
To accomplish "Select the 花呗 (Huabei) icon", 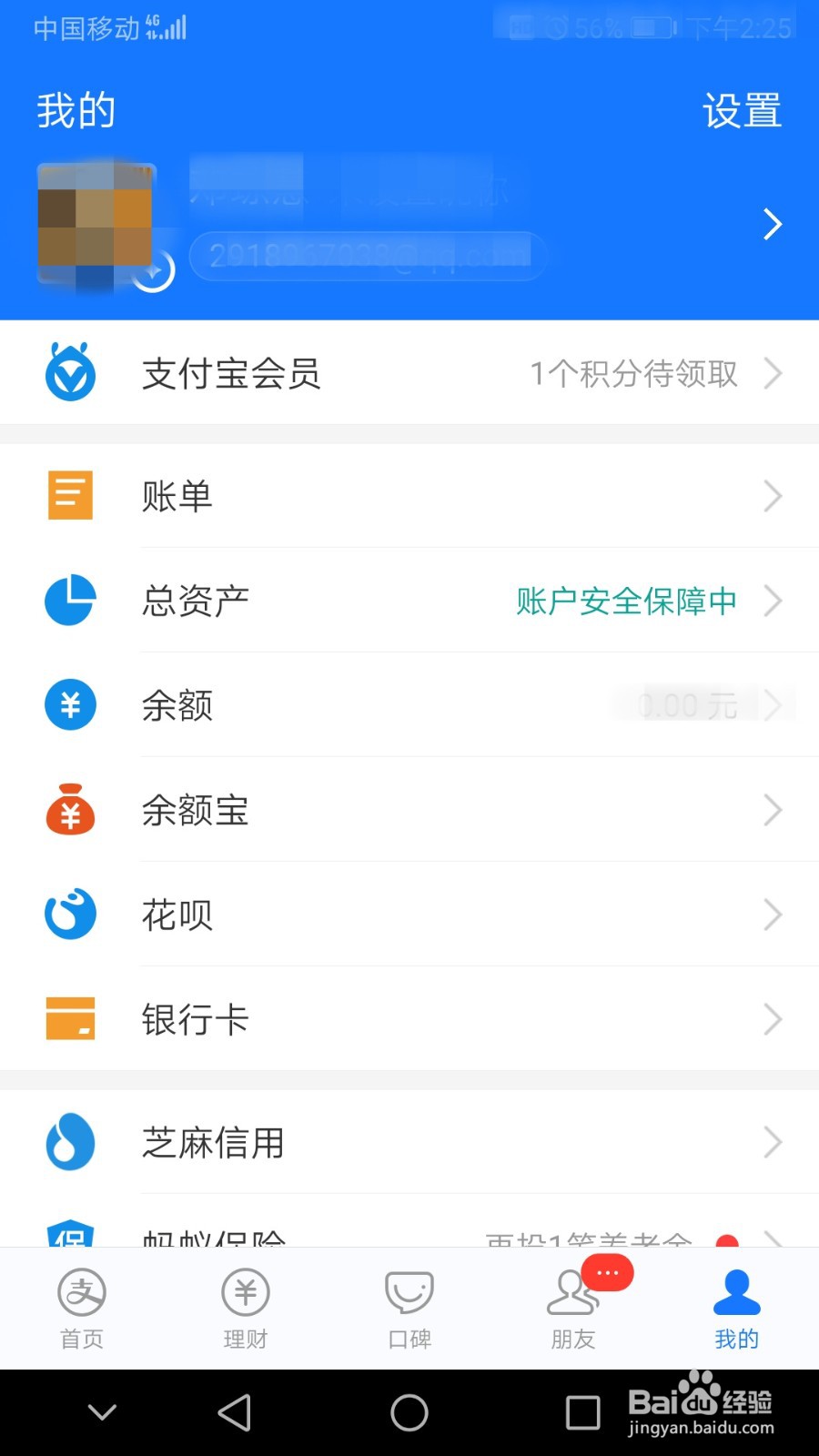I will click(69, 915).
